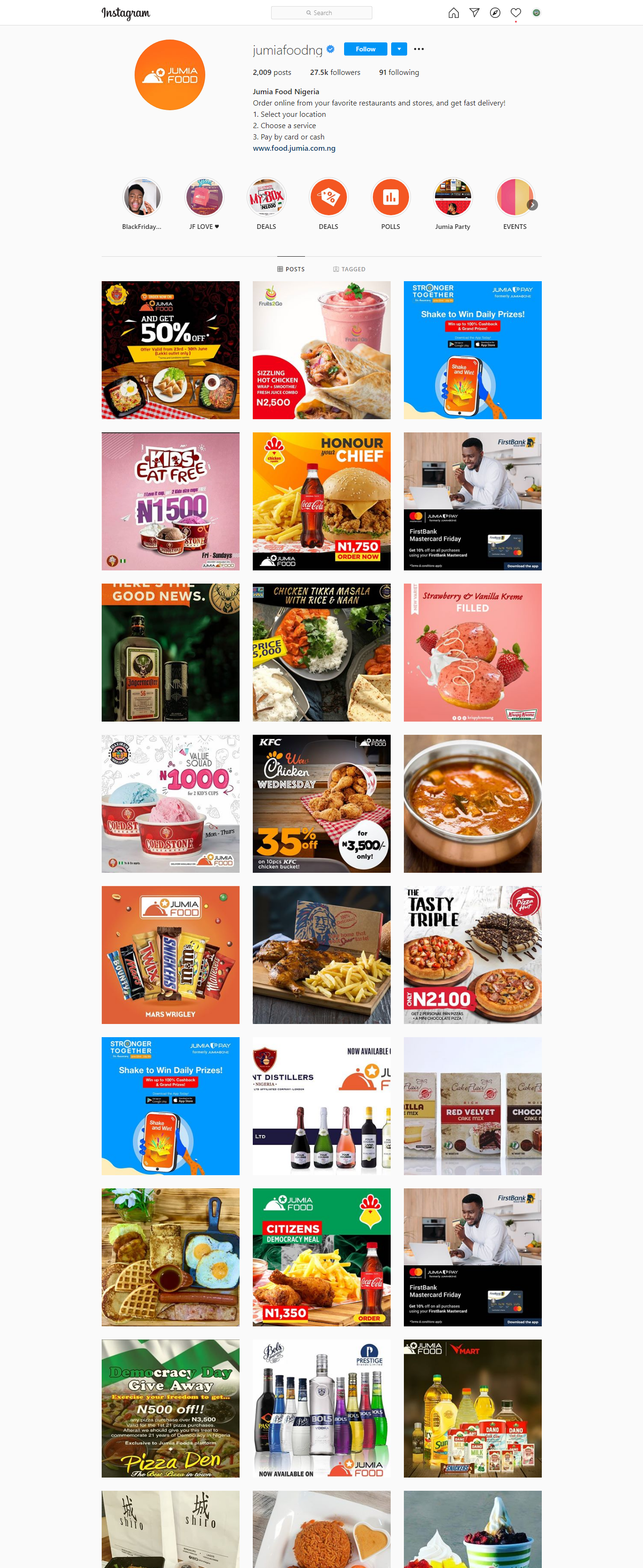Open the POLLS highlight
643x1568 pixels.
[x=391, y=197]
